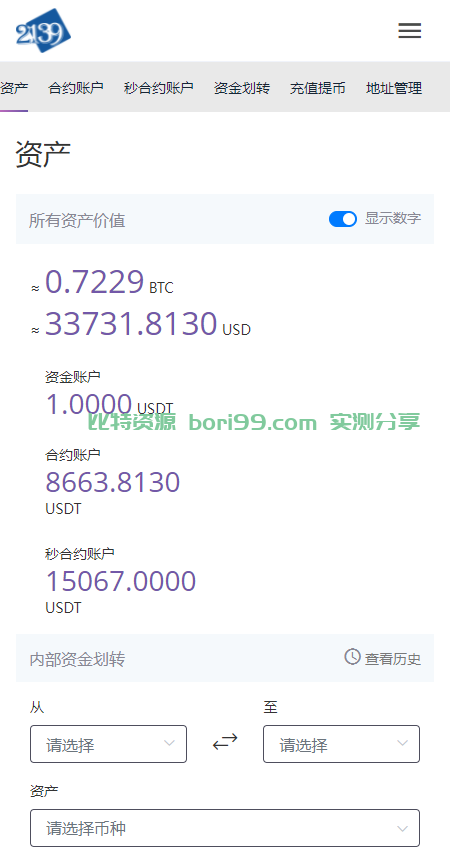The width and height of the screenshot is (450, 861).
Task: Tap the 2139 logo to go home
Action: 43,30
